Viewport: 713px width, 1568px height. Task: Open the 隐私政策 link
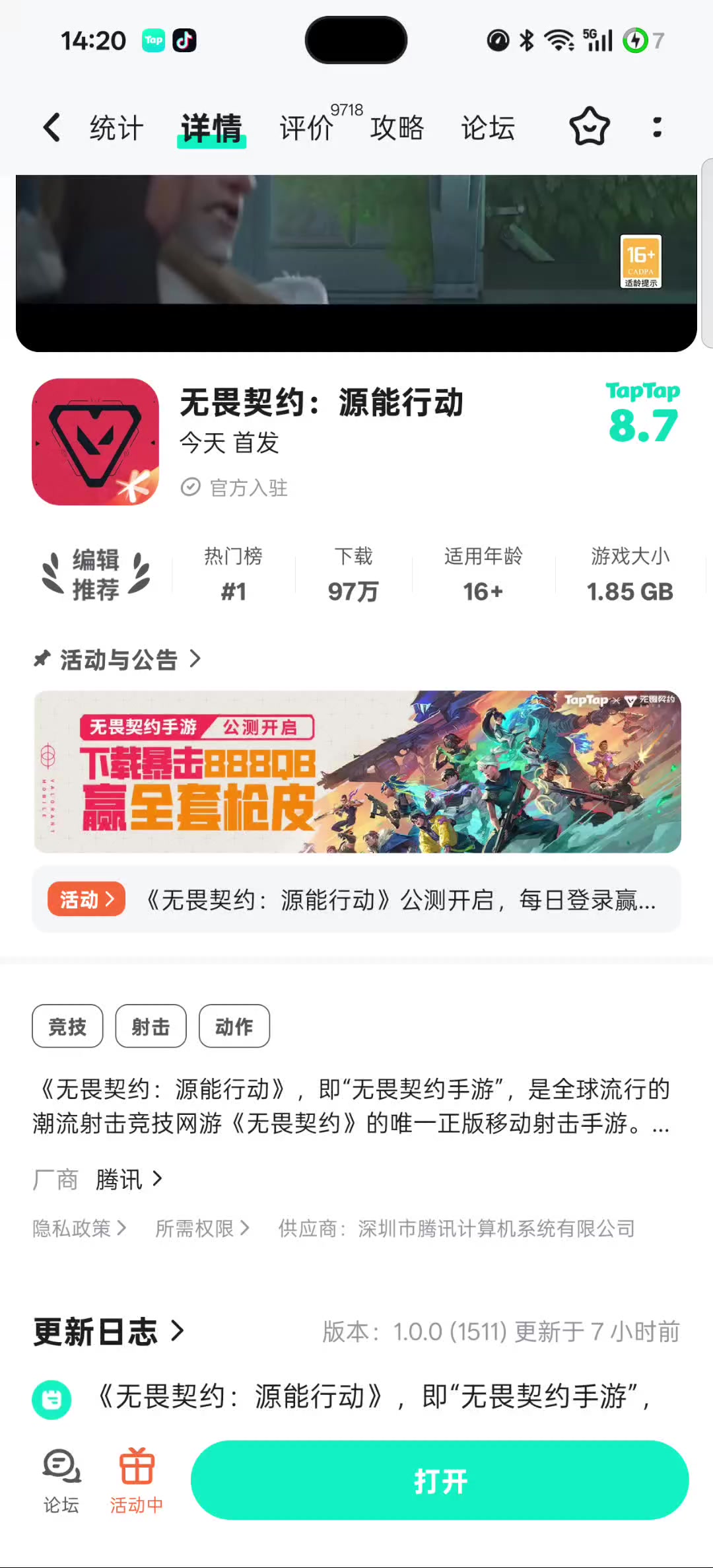(x=79, y=1229)
